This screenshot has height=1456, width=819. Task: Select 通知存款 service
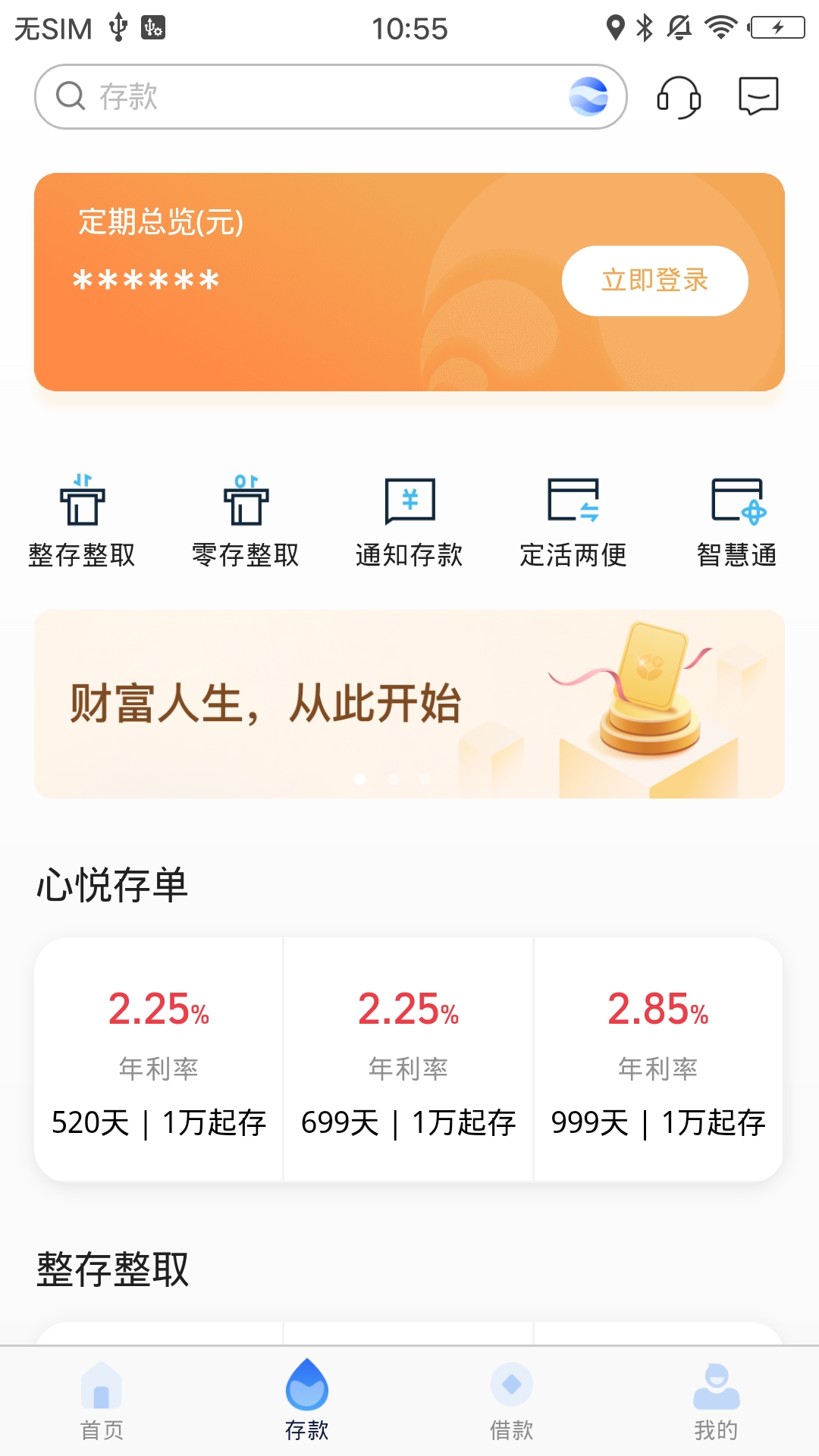click(x=409, y=521)
